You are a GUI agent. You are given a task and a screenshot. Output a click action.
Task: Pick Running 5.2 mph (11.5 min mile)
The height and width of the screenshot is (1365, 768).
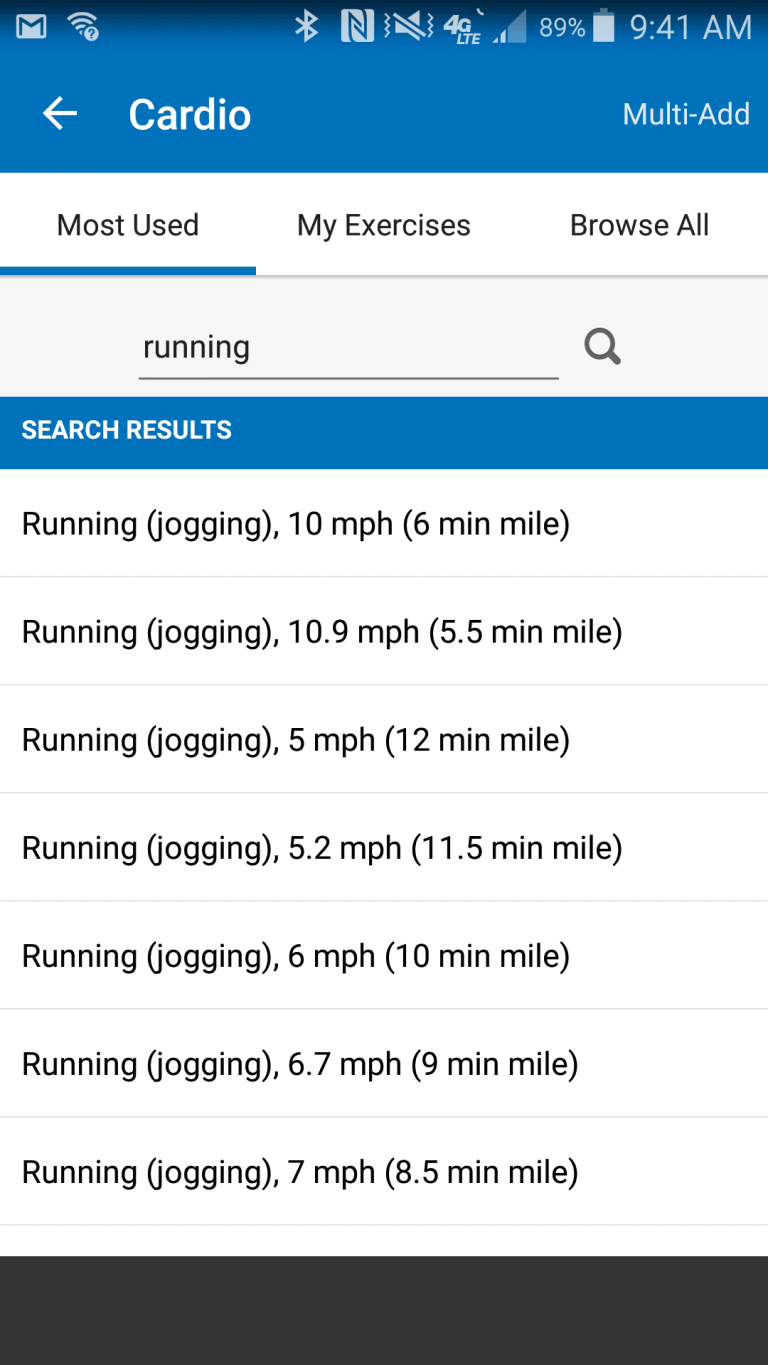384,847
